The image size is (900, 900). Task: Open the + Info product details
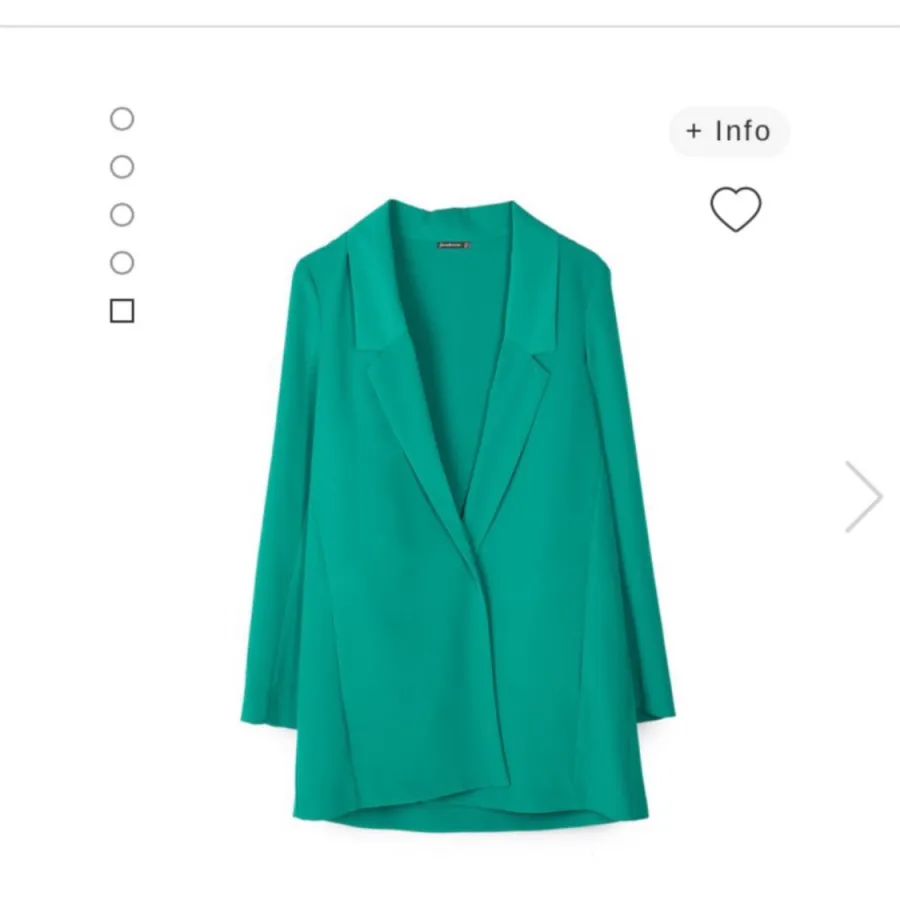point(729,131)
